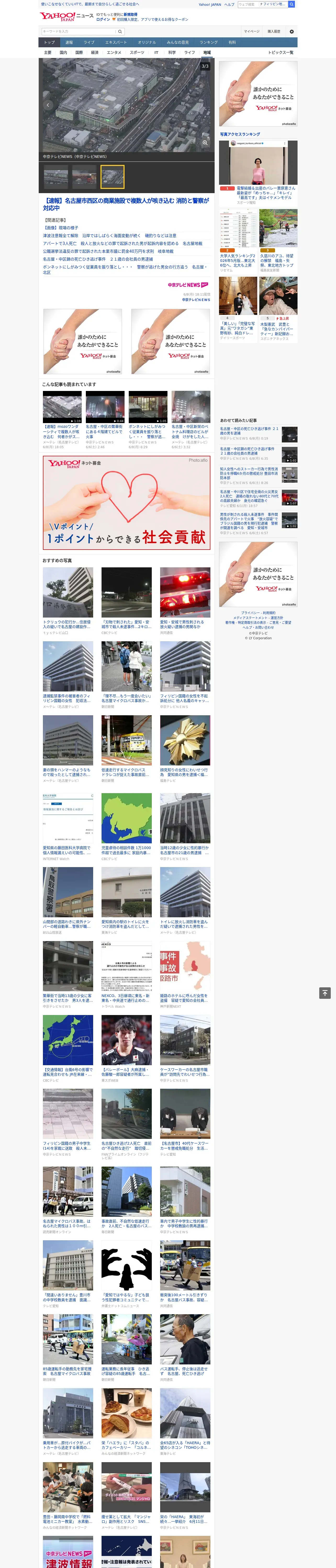Jump back to top of page button
Screen dimensions: 336x1568
tap(325, 993)
